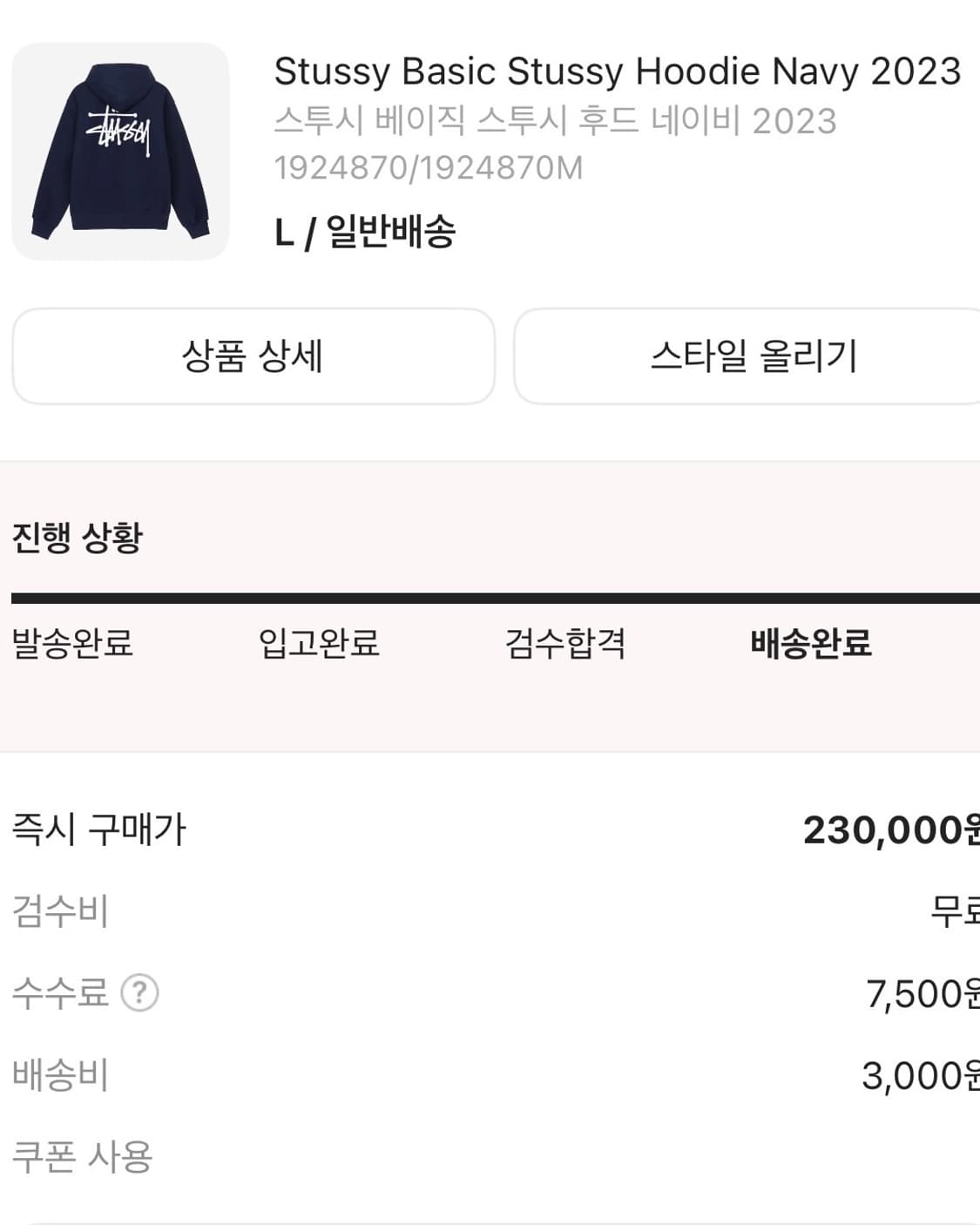Select the 배송완료 progress step
The height and width of the screenshot is (1225, 980).
tap(812, 643)
